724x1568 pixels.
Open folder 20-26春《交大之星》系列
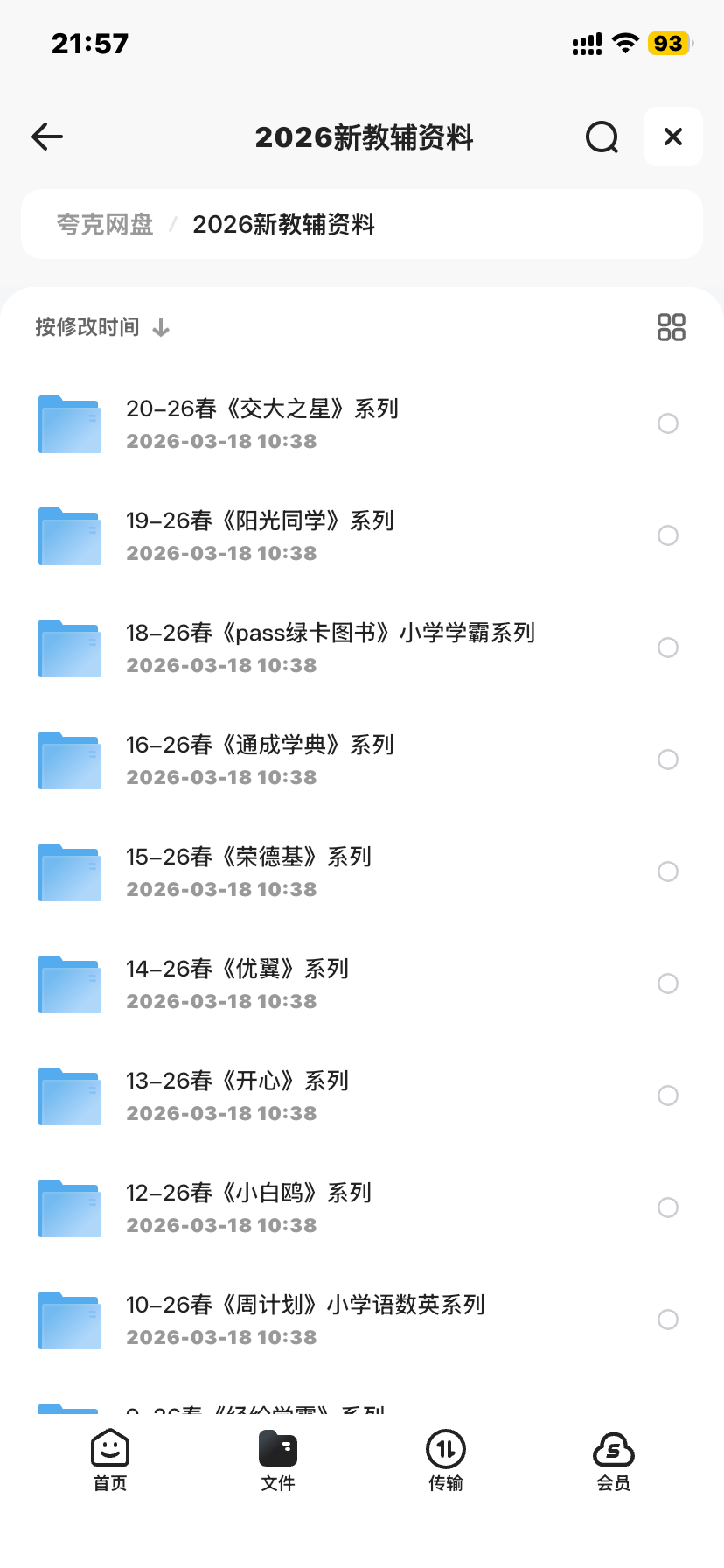coord(262,423)
